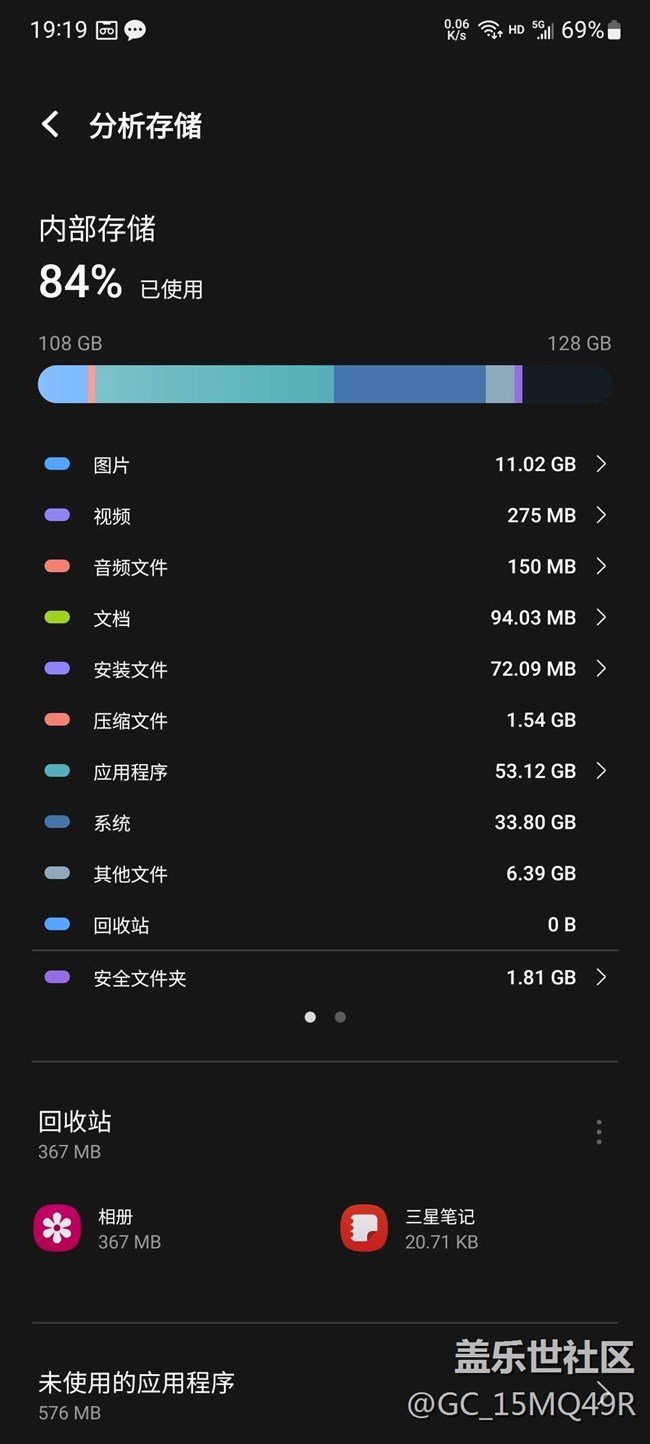Viewport: 650px width, 1444px height.
Task: Open the 安全文件夹 storage row
Action: click(x=325, y=978)
